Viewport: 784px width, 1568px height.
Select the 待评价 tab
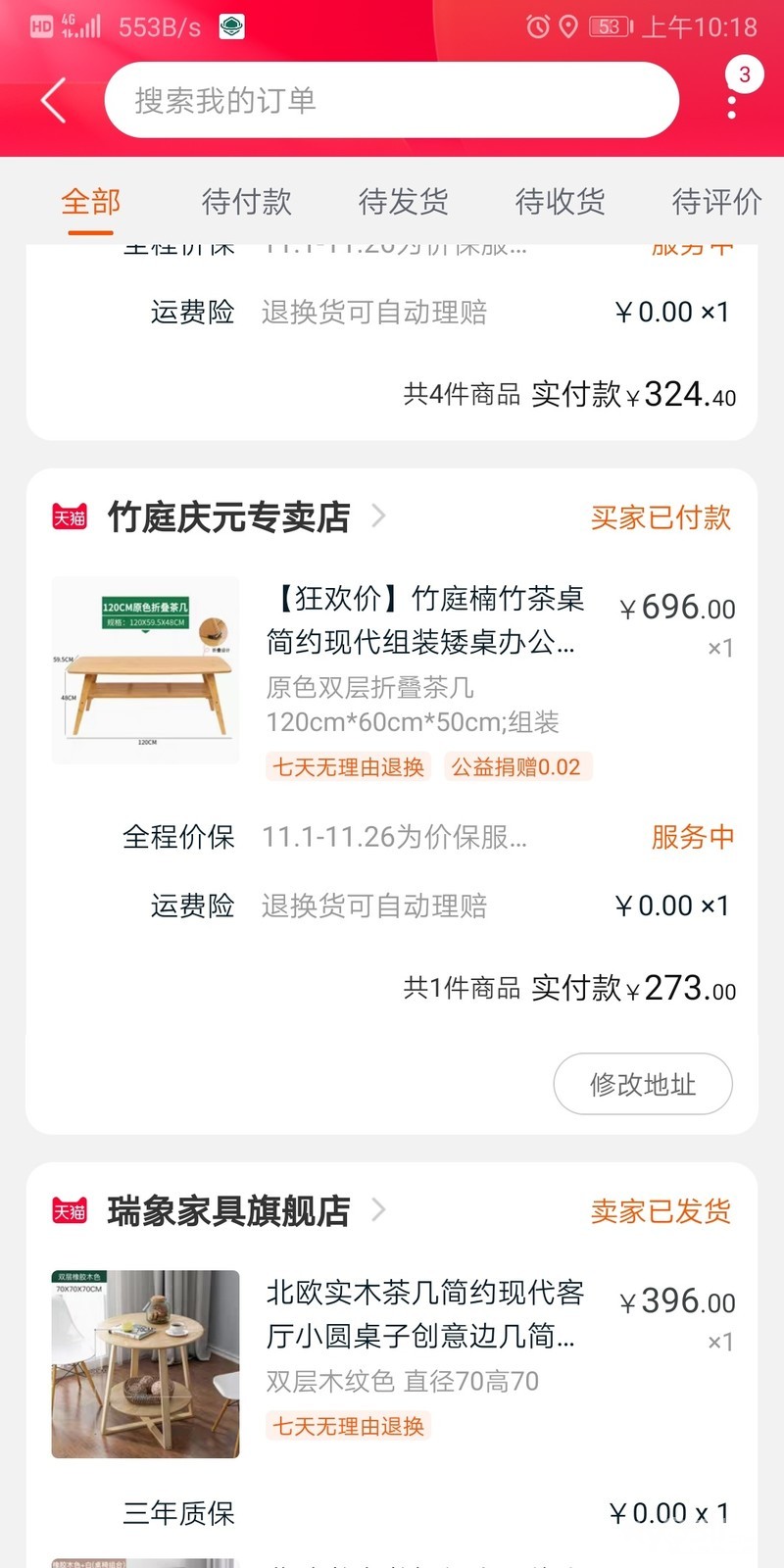716,202
